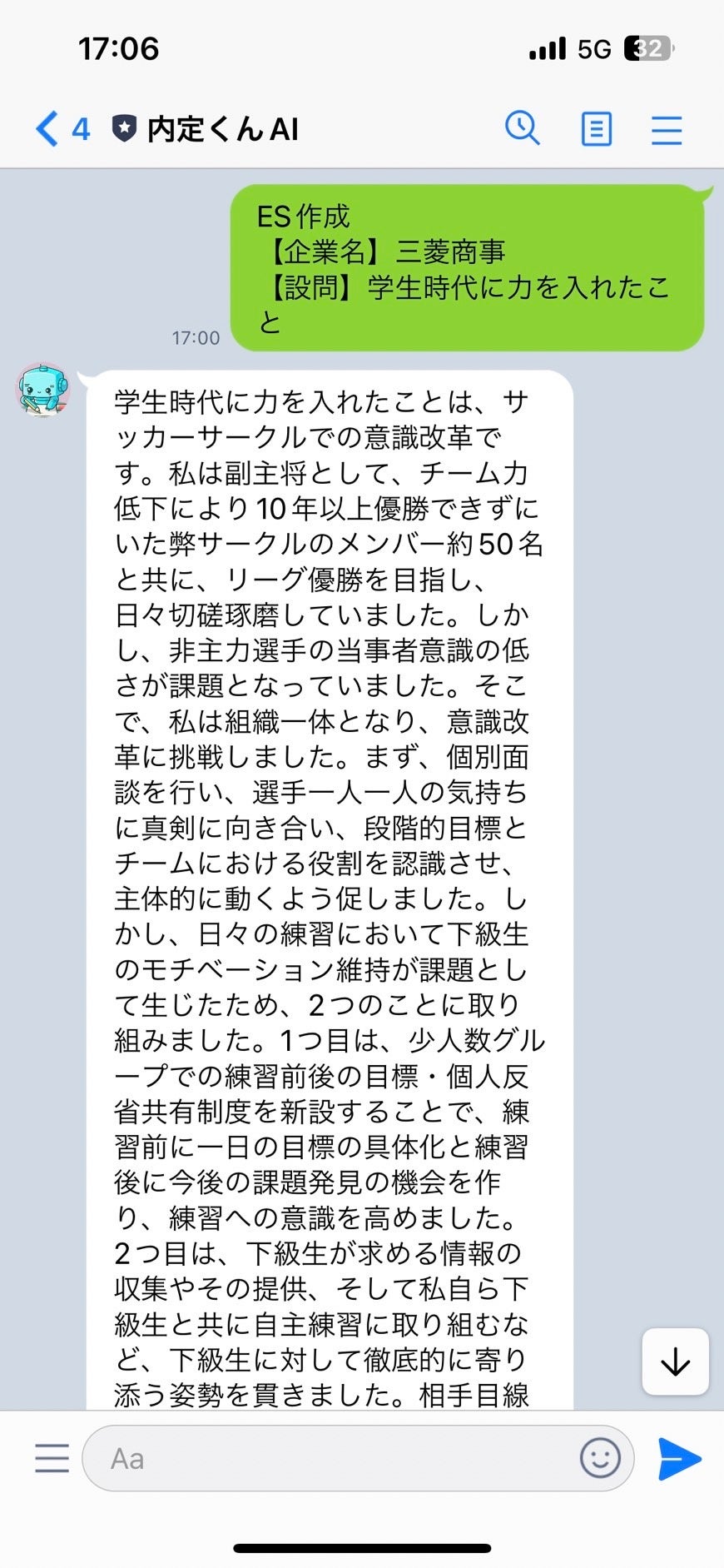Open the chat menu at top right

(667, 130)
